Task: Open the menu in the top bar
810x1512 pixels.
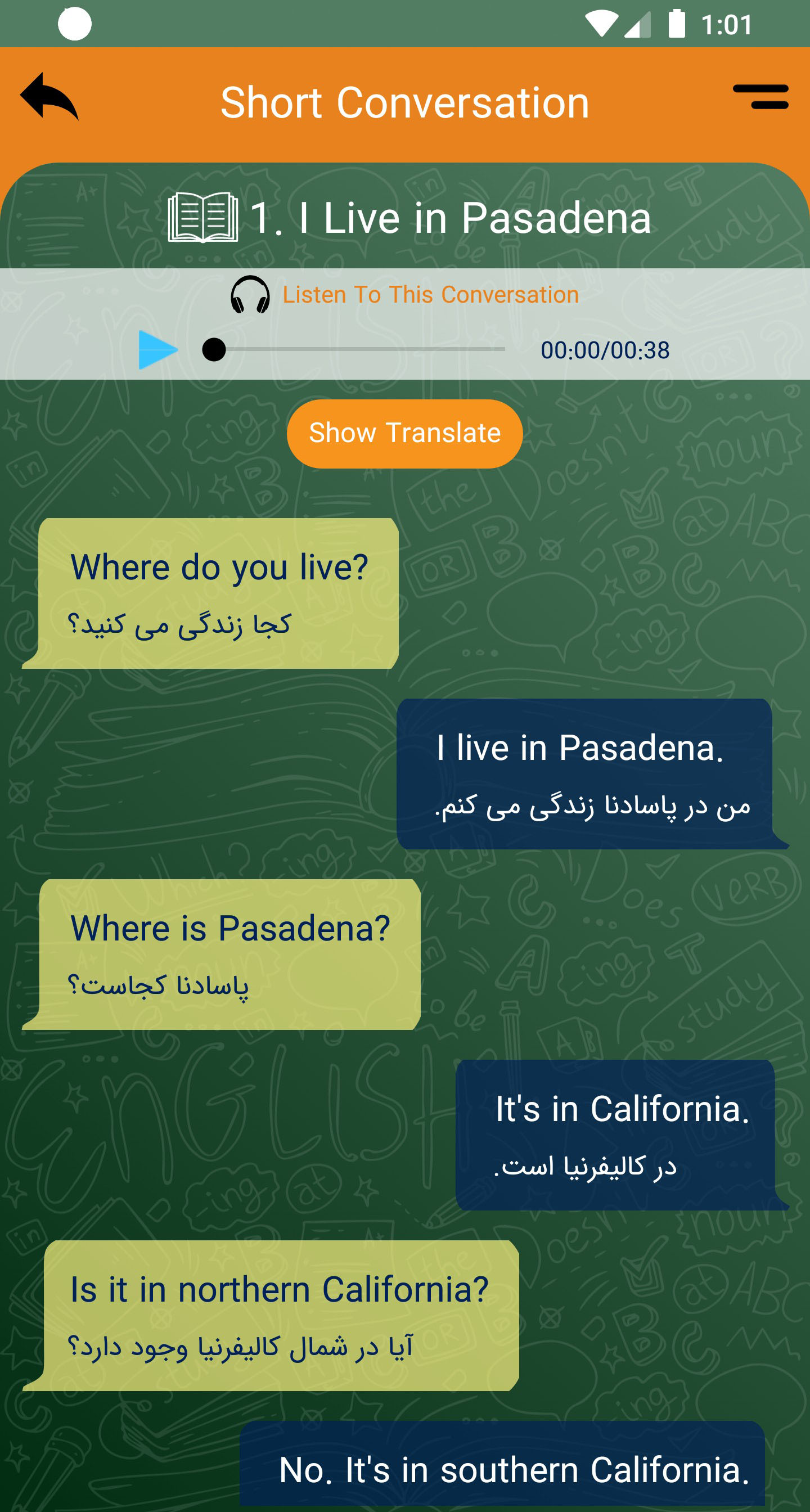Action: coord(760,97)
